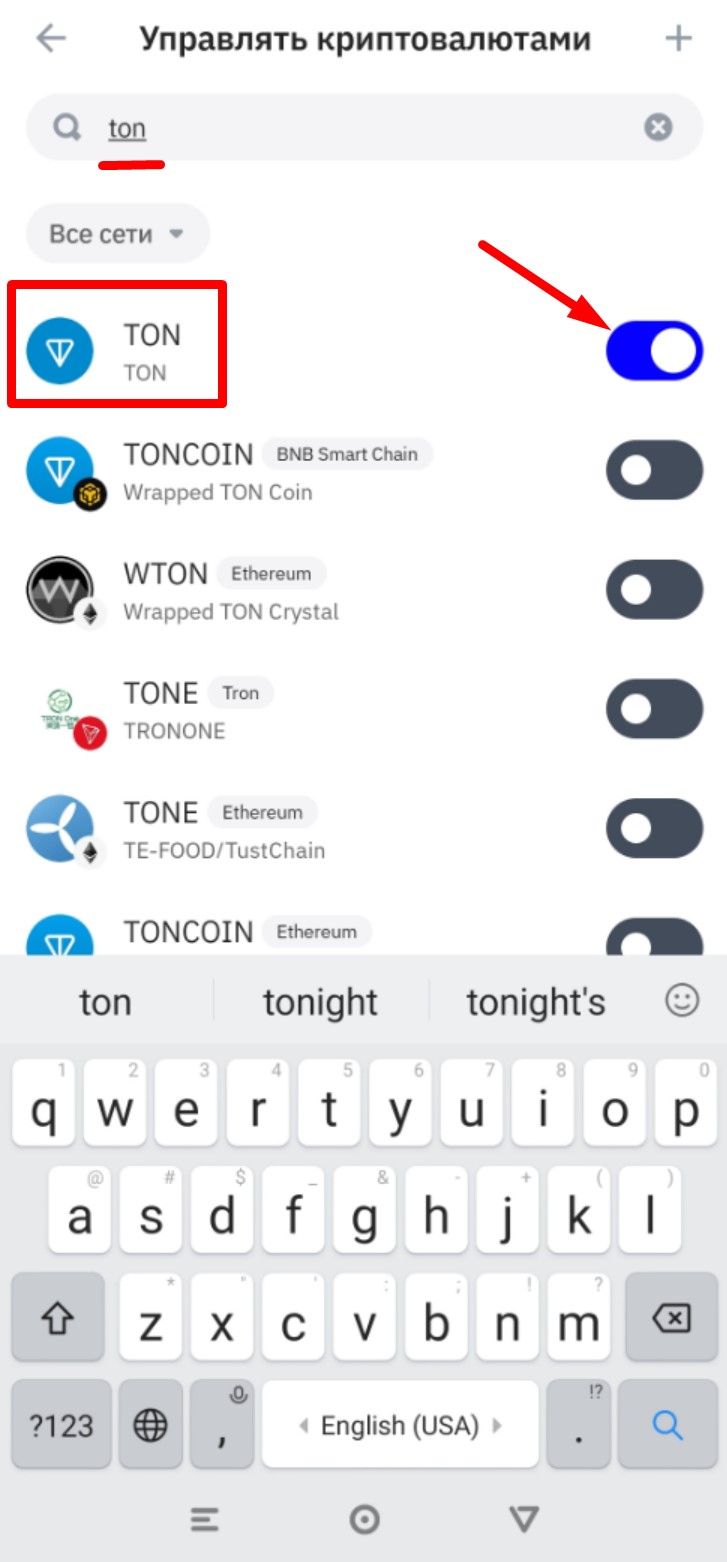The width and height of the screenshot is (727, 1562).
Task: Pick the "tonight's" suggestion
Action: [x=536, y=1002]
